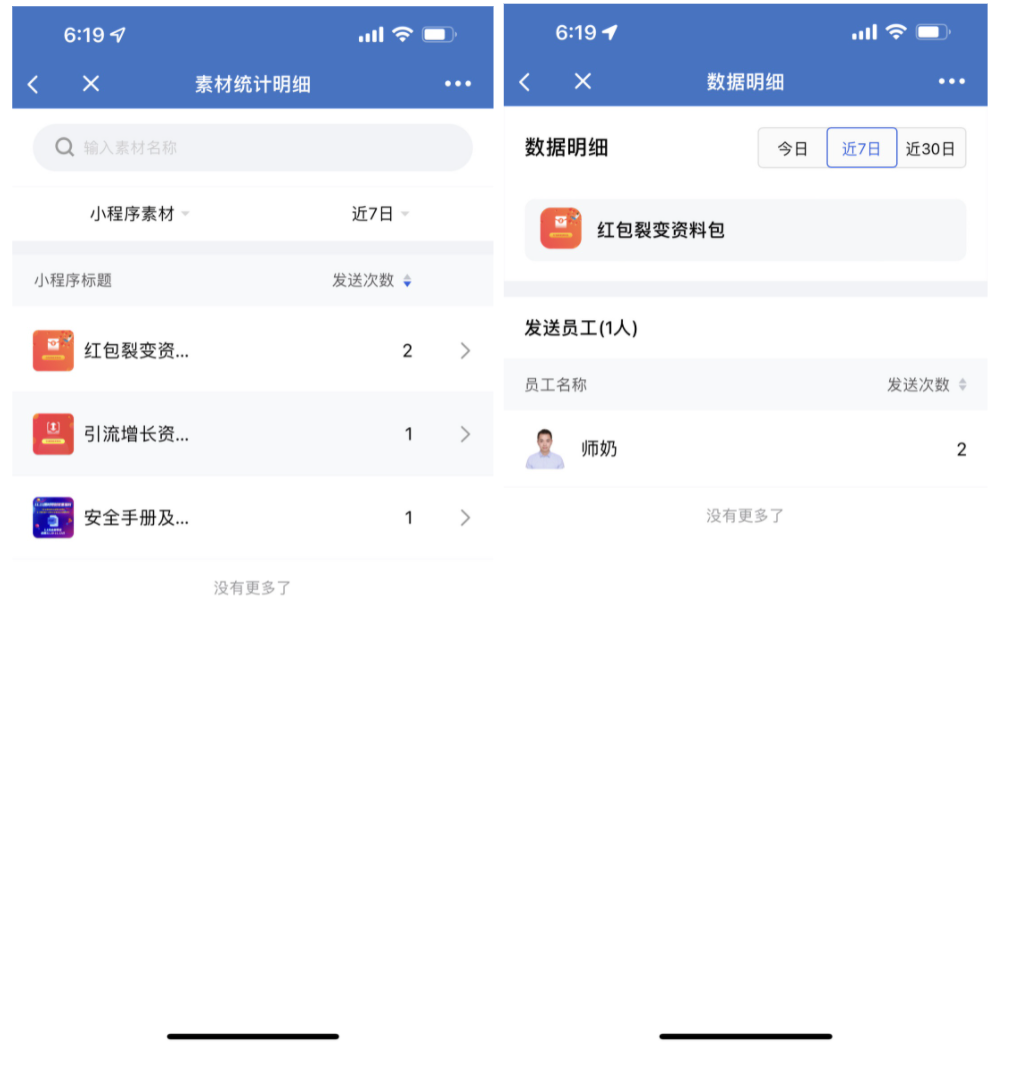Open the 引流增长资... material row

[x=252, y=434]
